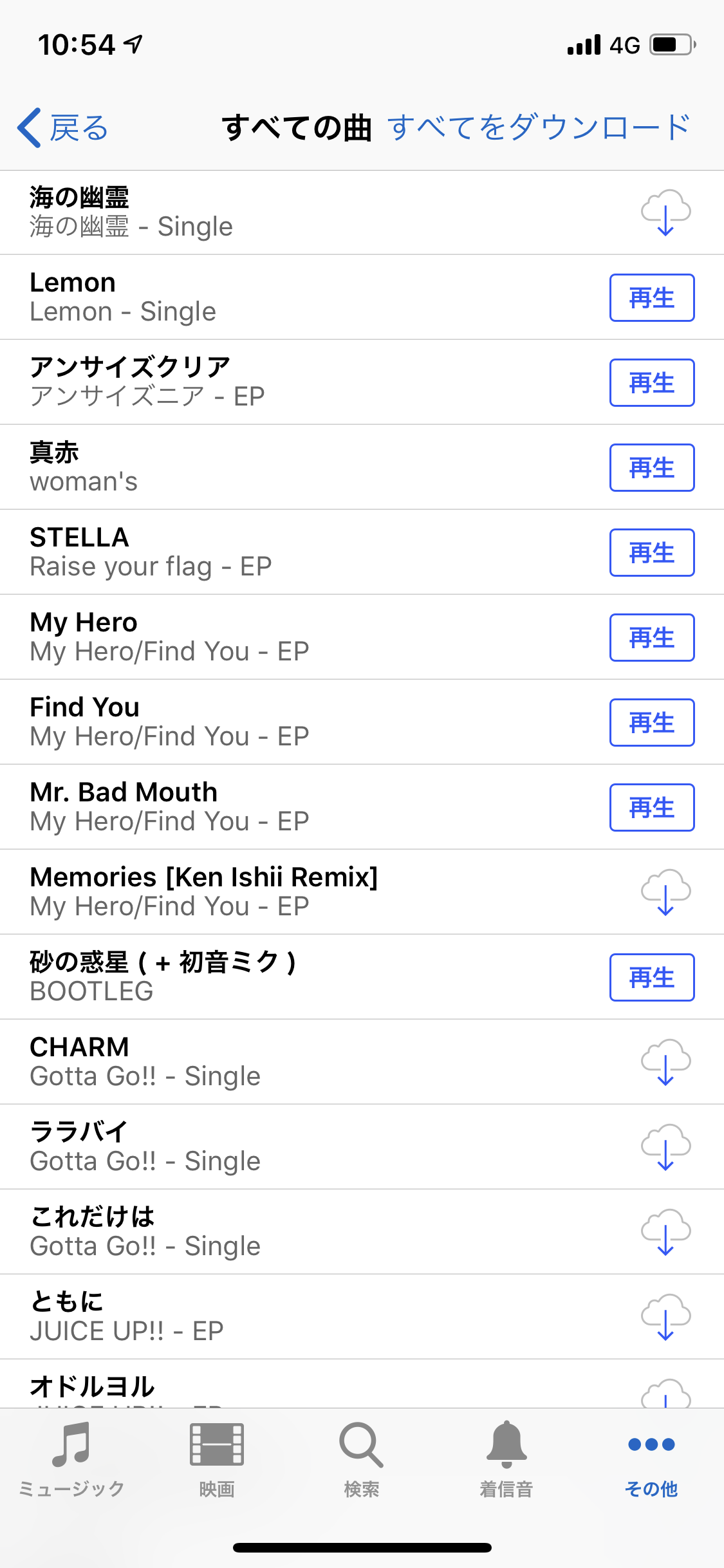Start playing STELLA

point(651,553)
